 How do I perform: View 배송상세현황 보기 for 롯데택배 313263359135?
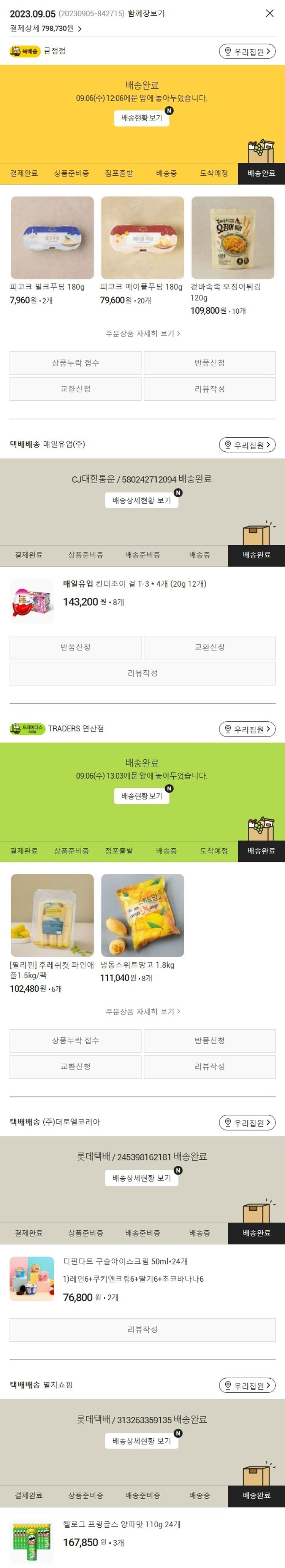[x=142, y=1441]
